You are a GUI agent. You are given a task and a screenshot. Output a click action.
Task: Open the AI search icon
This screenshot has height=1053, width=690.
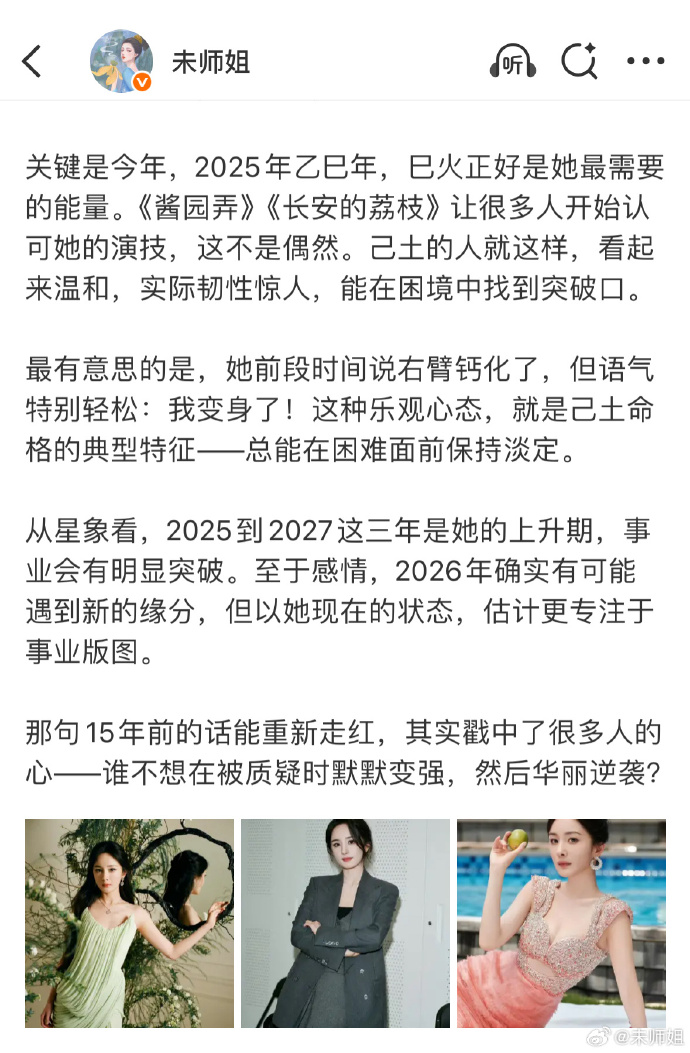[579, 62]
